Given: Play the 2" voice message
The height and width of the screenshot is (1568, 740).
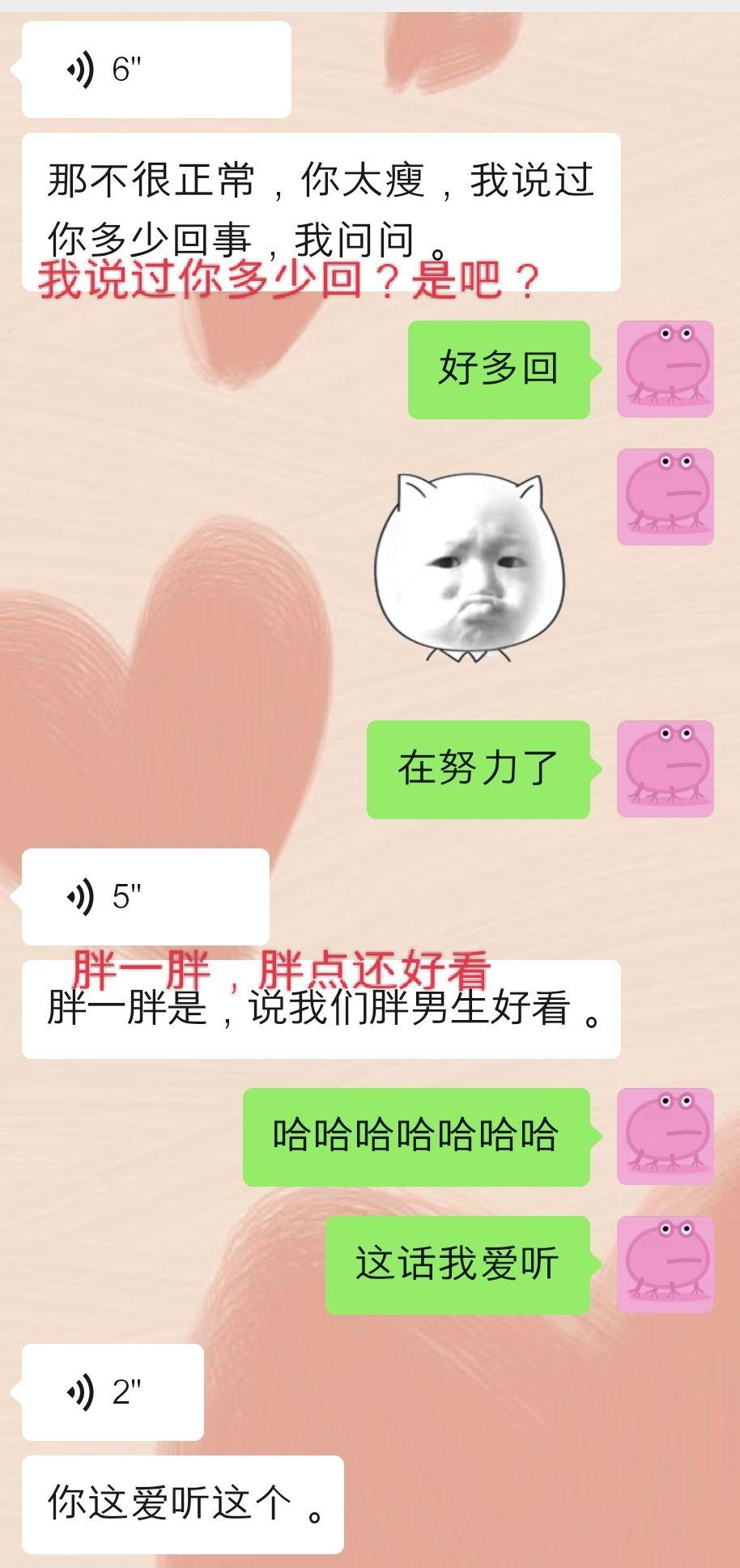Looking at the screenshot, I should 113,1392.
